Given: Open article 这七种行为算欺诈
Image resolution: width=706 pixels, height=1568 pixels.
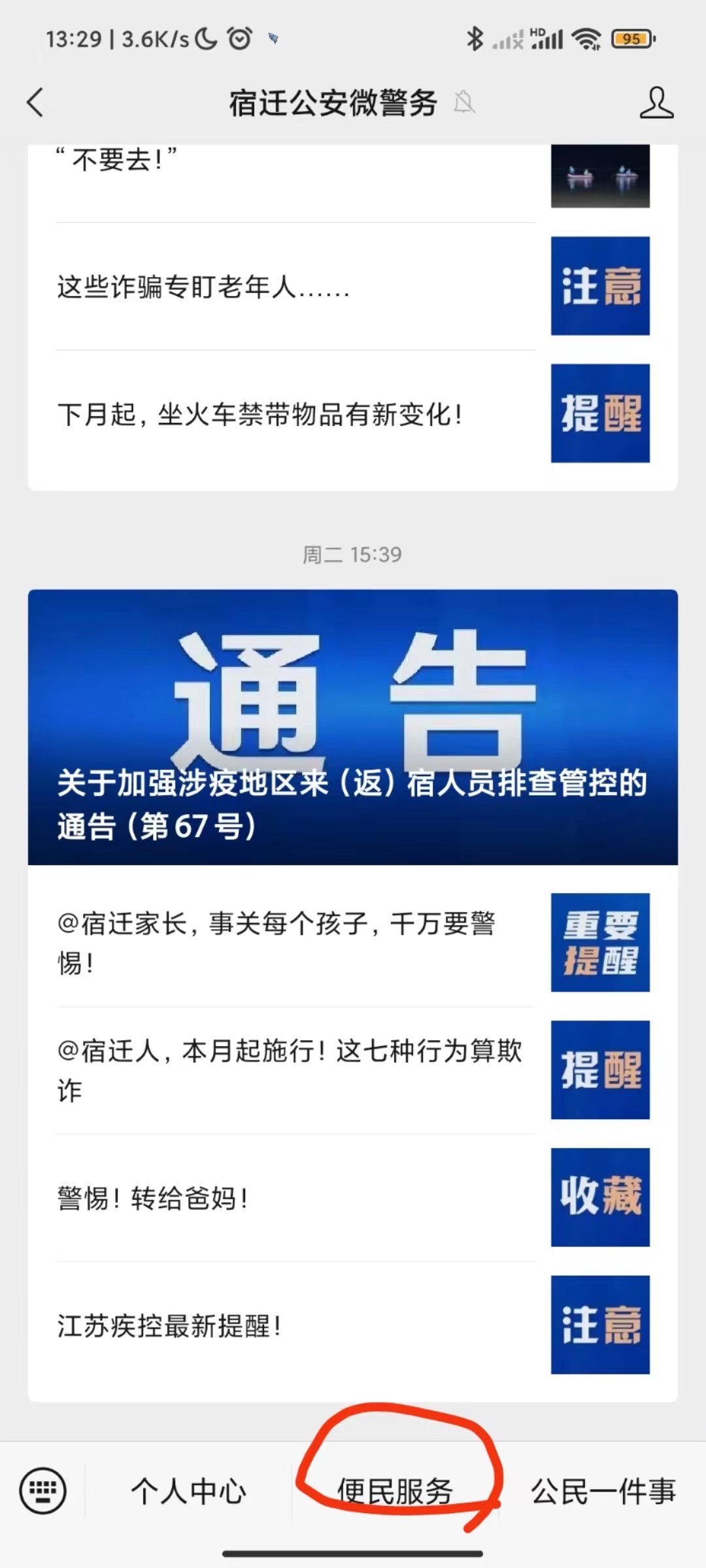Looking at the screenshot, I should click(x=294, y=1070).
